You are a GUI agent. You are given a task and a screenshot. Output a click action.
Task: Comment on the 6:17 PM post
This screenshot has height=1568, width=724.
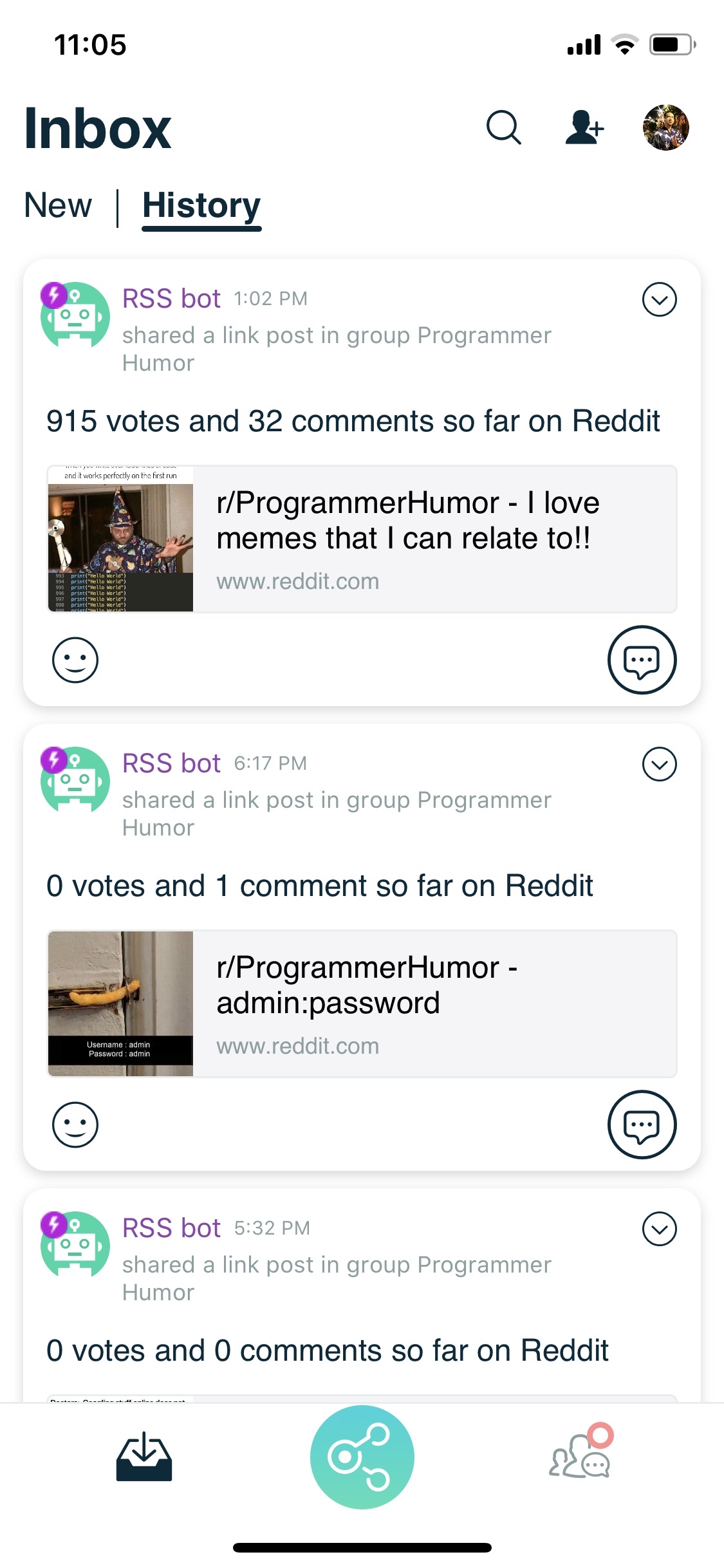click(642, 1125)
